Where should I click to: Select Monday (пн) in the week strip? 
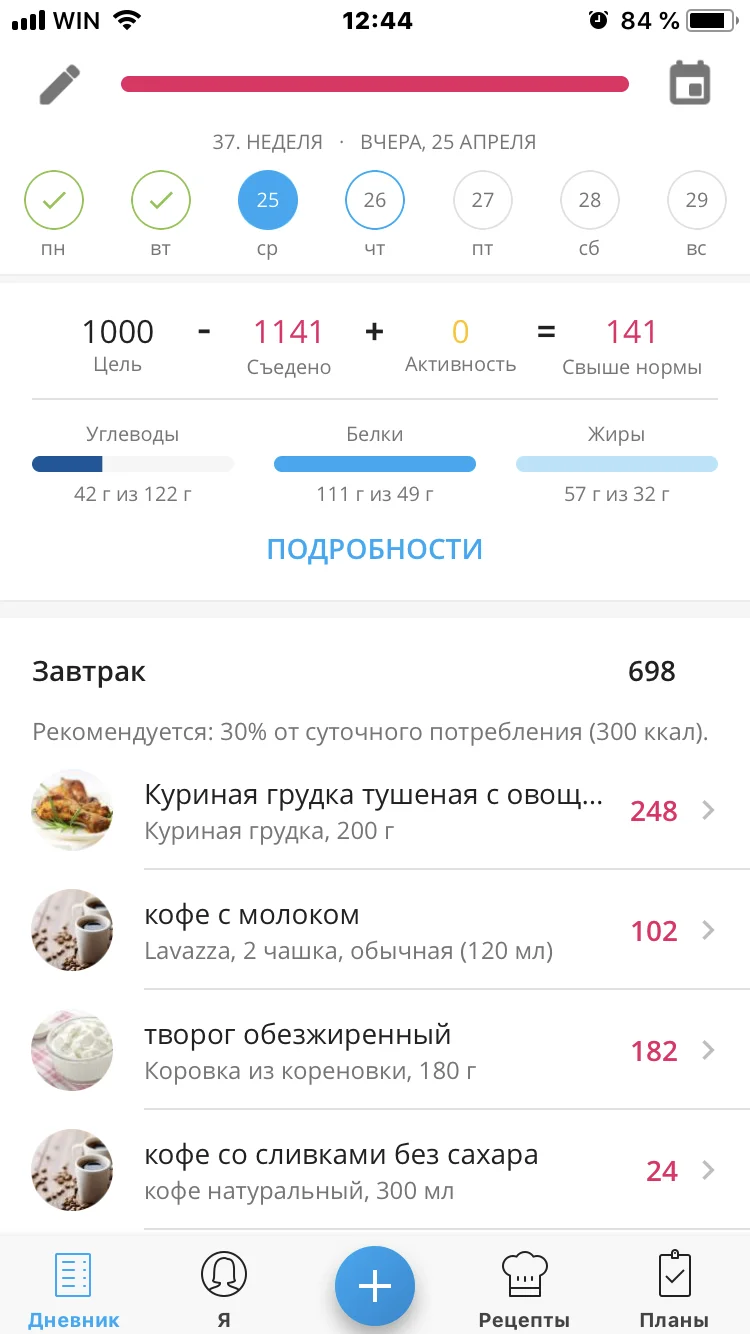coord(54,201)
